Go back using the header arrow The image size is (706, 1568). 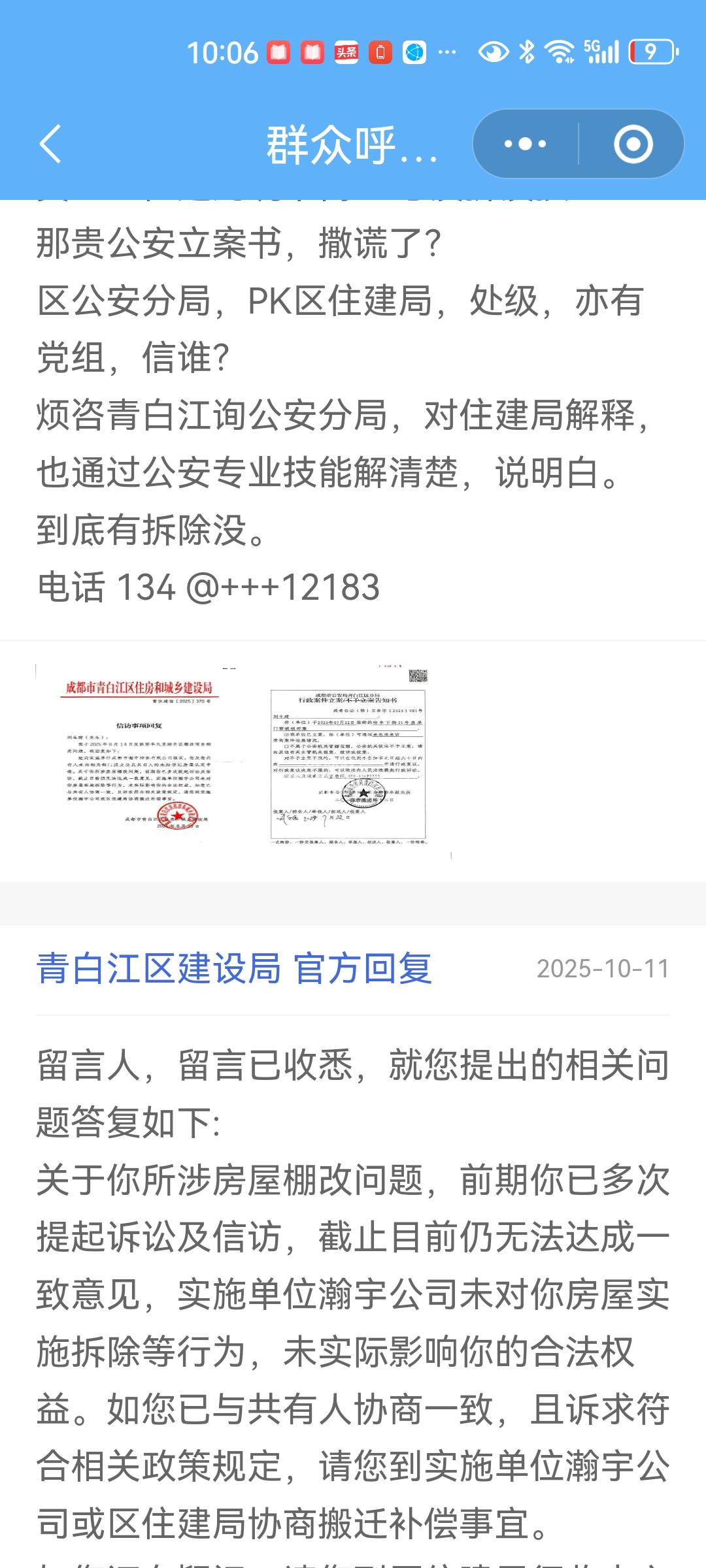[51, 144]
